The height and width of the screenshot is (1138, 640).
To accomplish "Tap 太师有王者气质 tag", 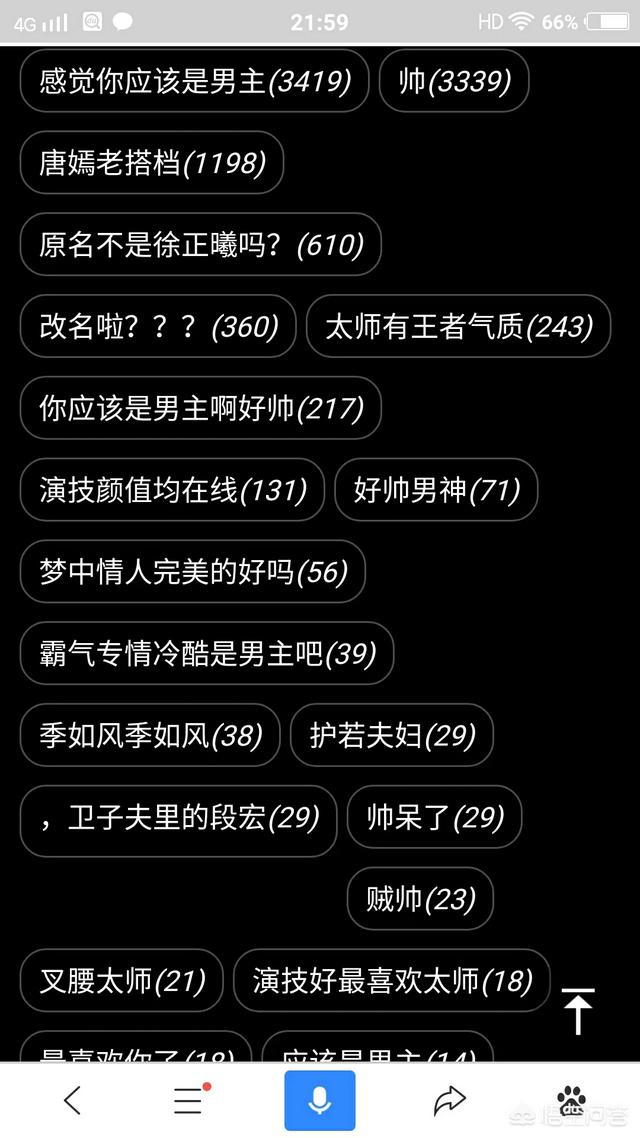I will click(x=459, y=327).
